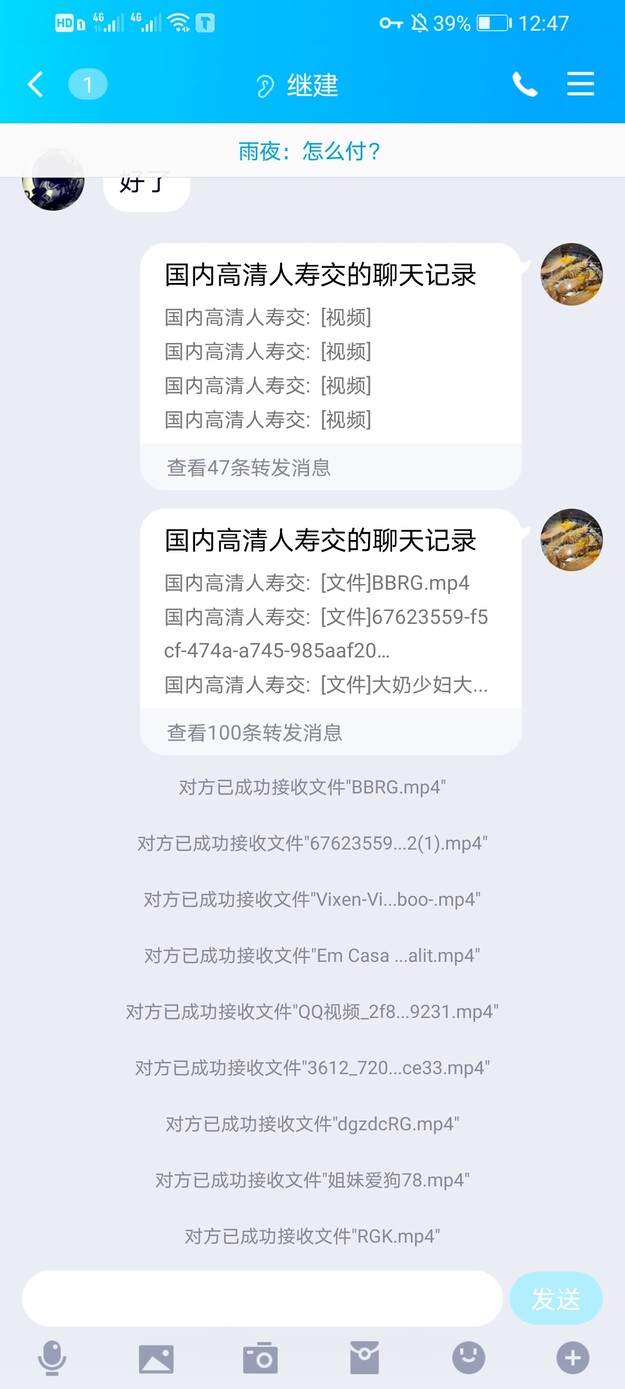Expand more options with the plus icon

(572, 1358)
